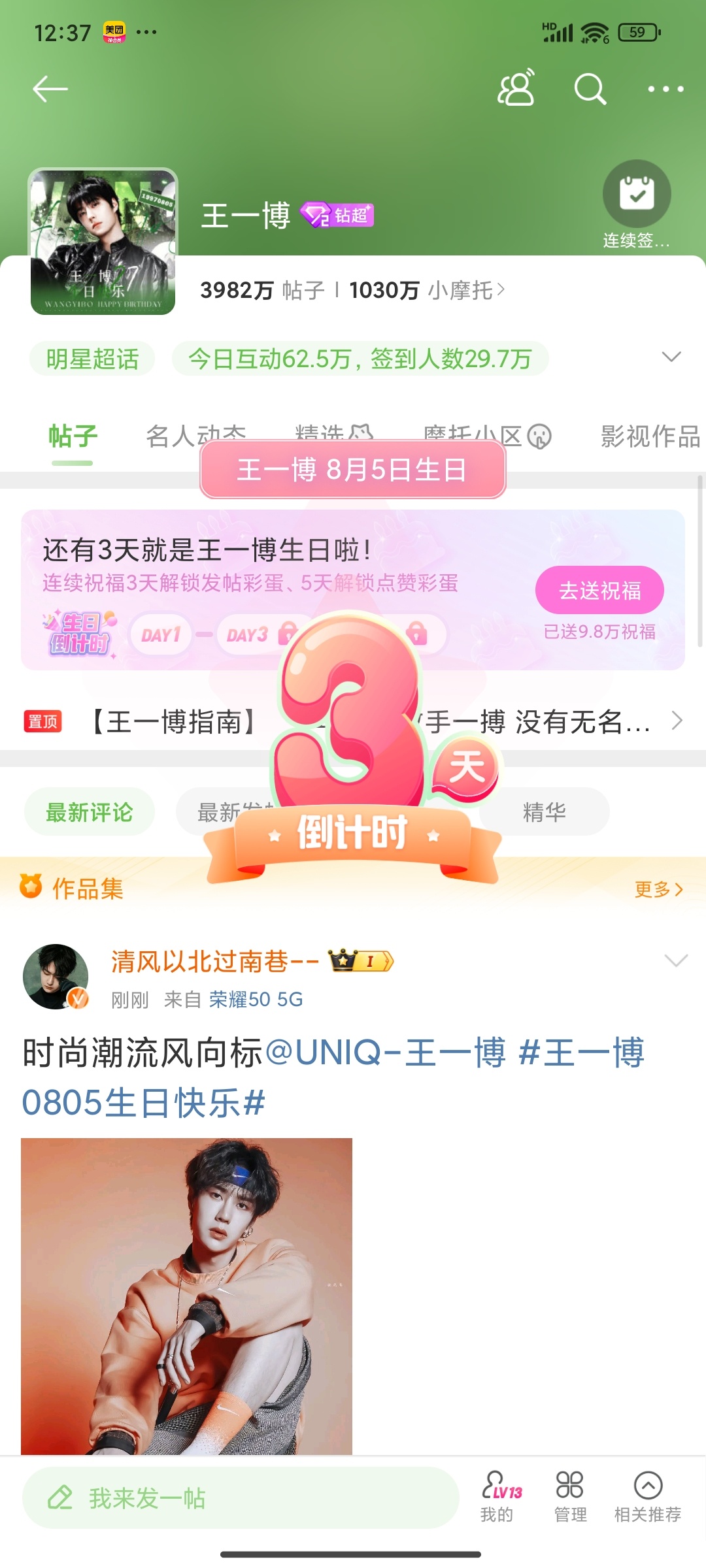
Task: Tap the 我来发一帖 compose field
Action: (x=241, y=1497)
